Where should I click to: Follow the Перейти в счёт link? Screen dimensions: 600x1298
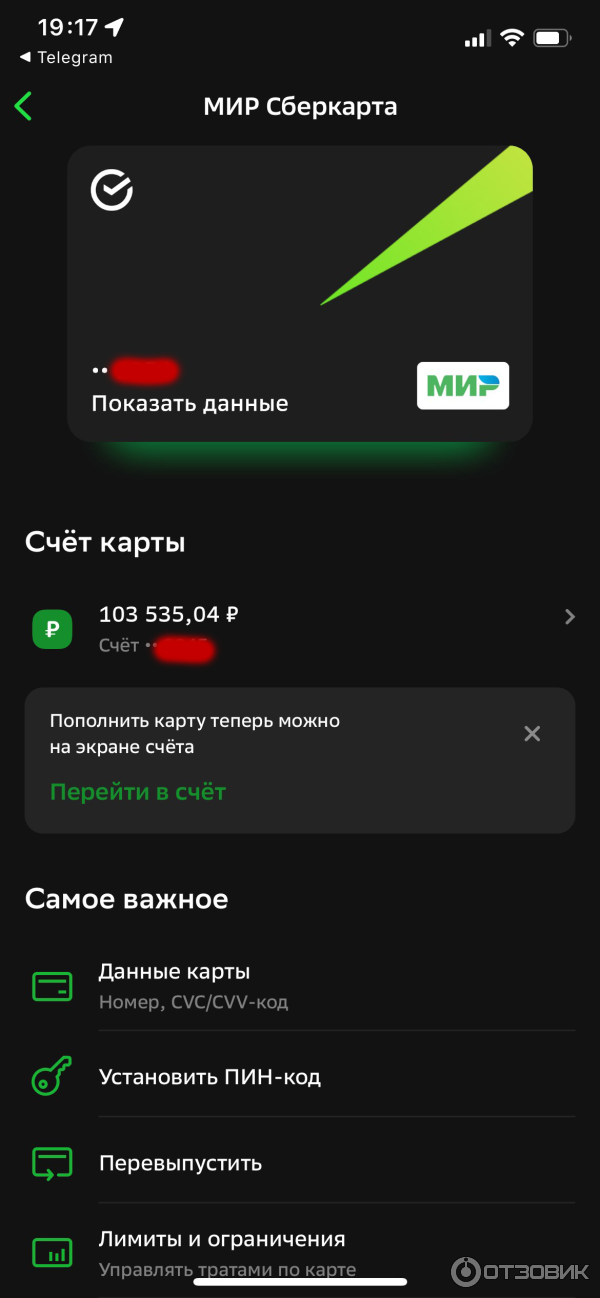138,792
